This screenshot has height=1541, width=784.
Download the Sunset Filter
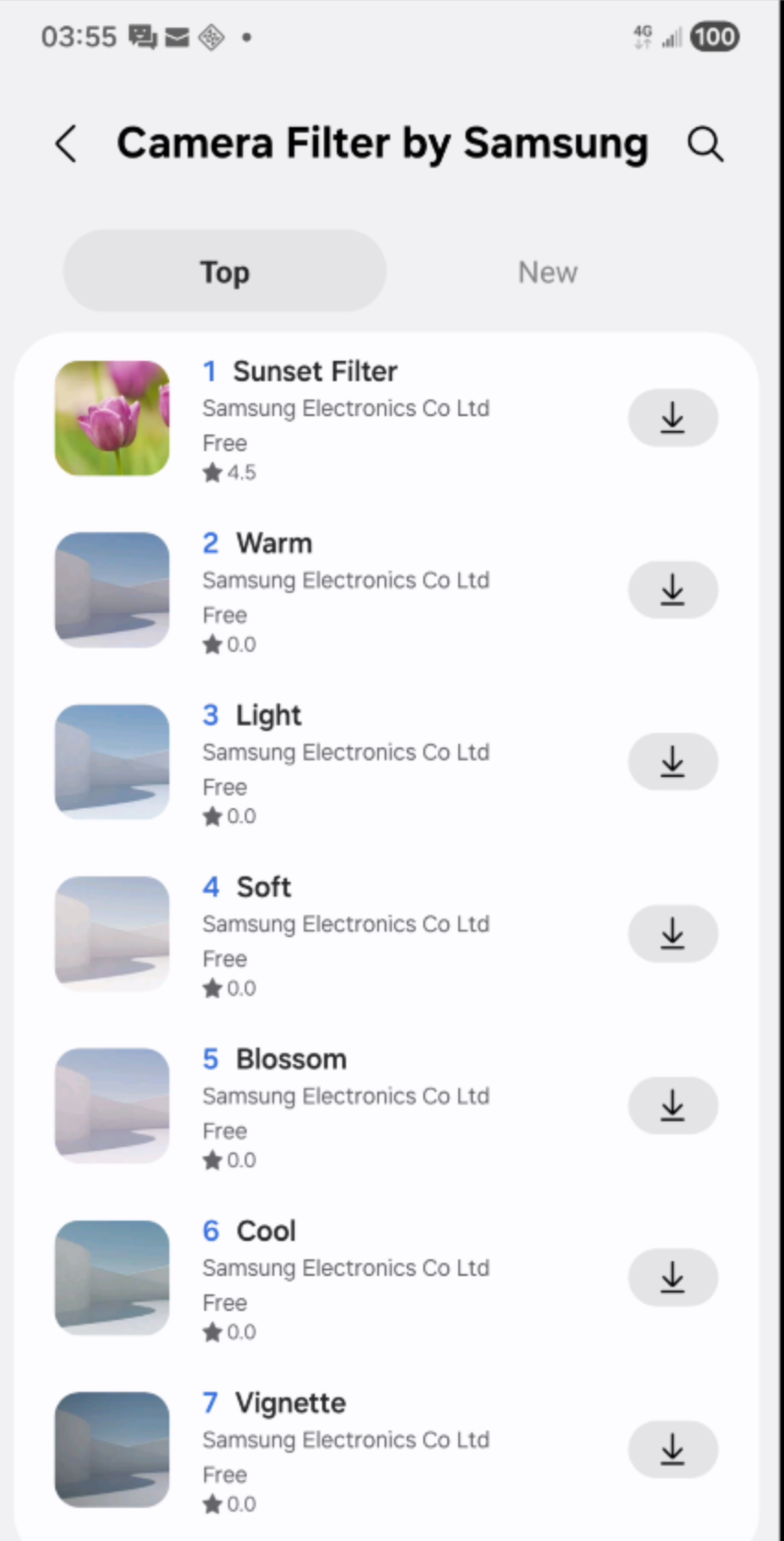pyautogui.click(x=673, y=418)
